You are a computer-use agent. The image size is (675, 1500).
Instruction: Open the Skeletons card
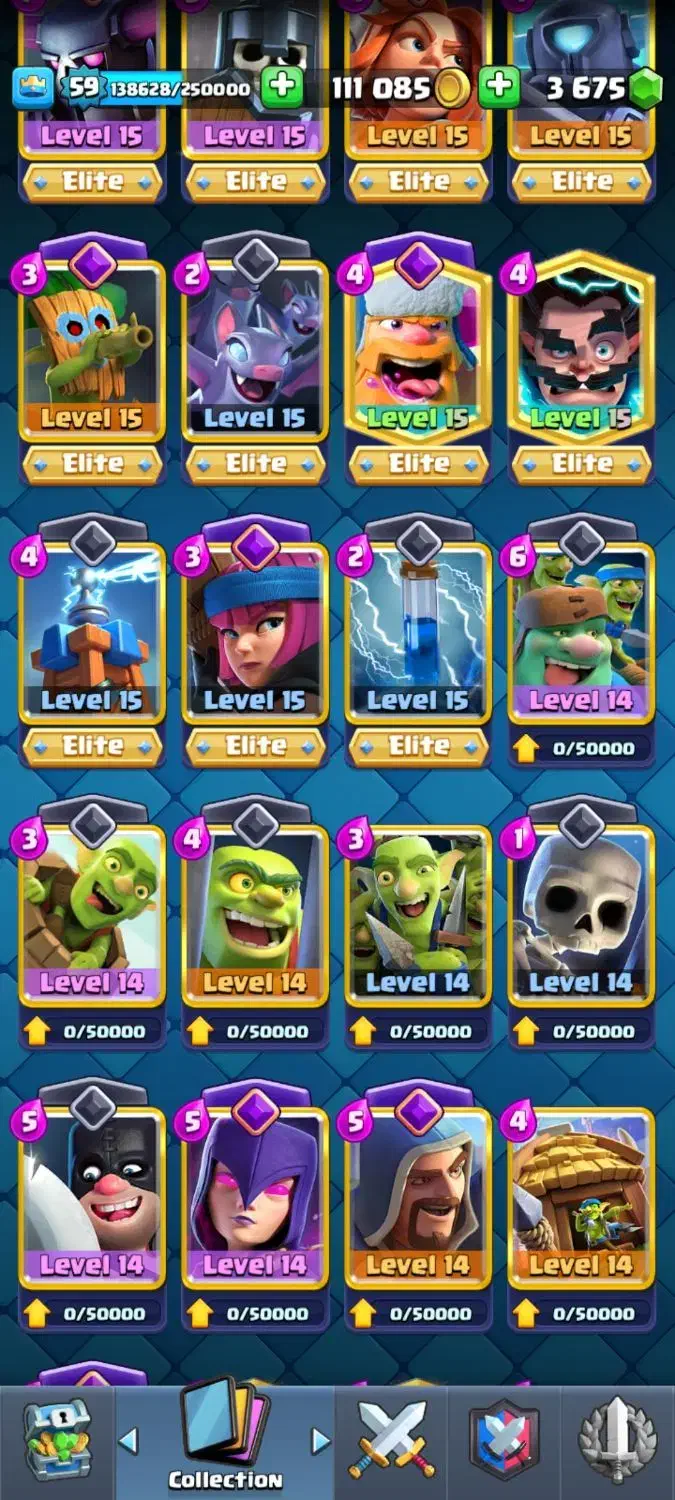pyautogui.click(x=581, y=914)
